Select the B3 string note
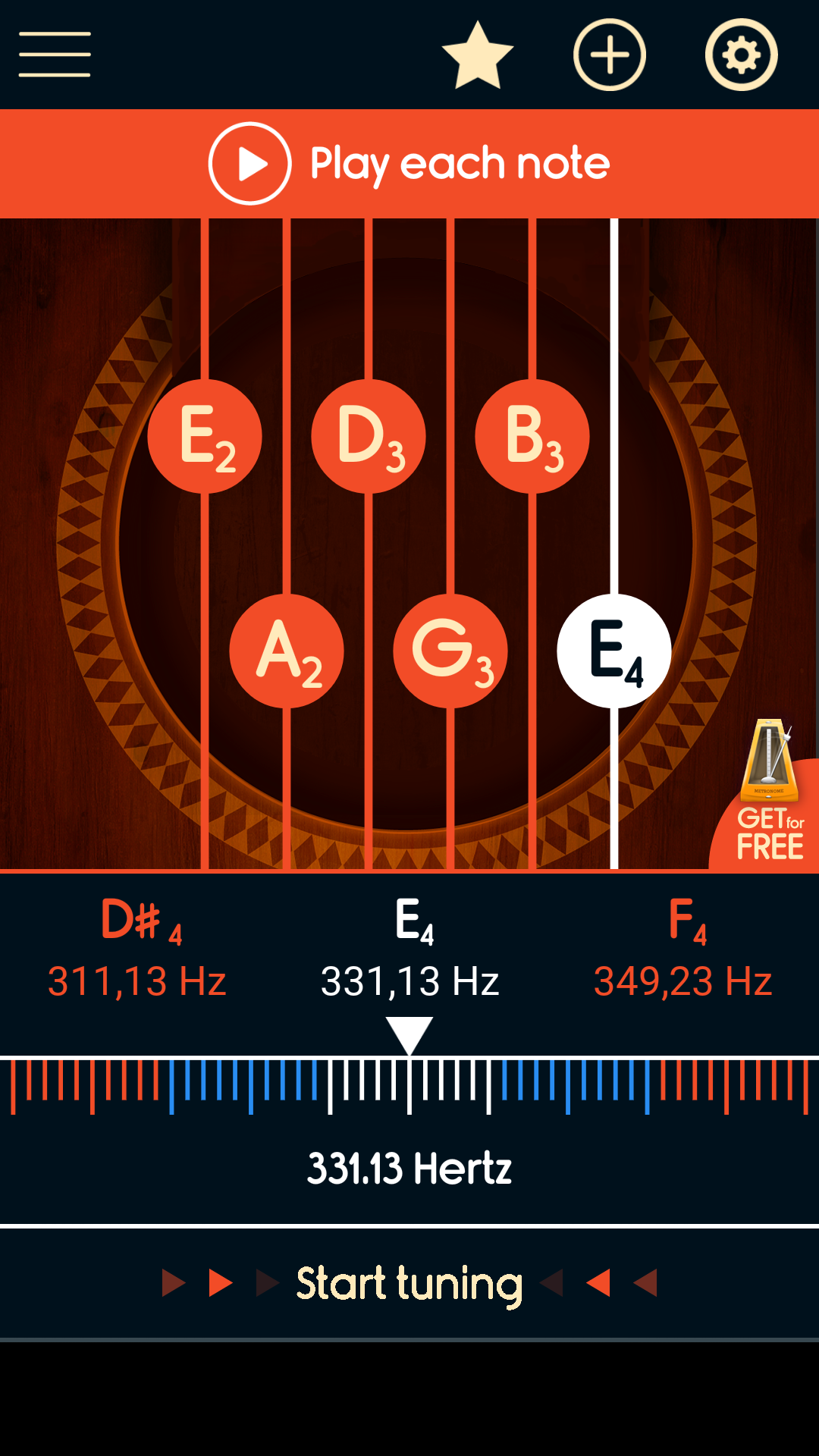The height and width of the screenshot is (1456, 819). pos(532,436)
